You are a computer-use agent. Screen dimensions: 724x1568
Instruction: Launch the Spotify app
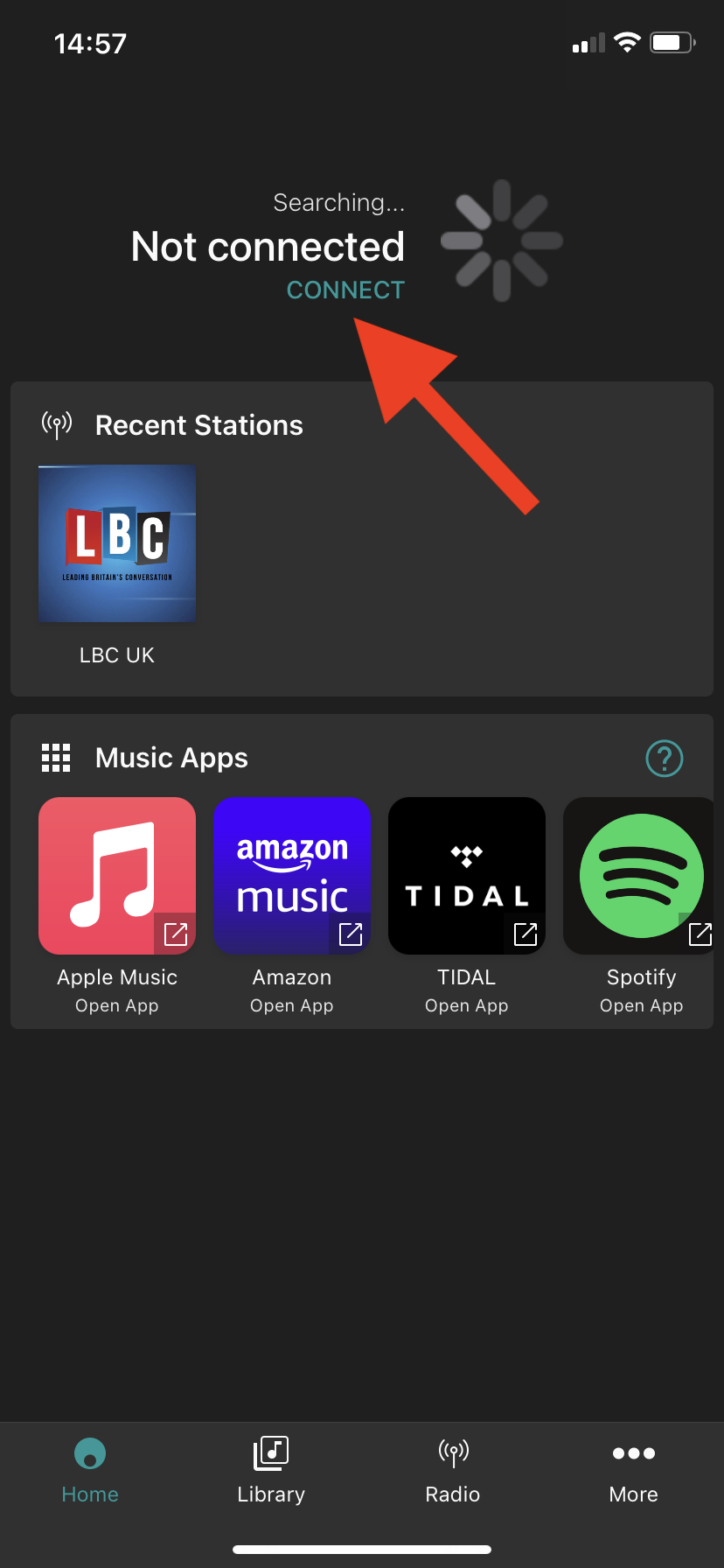[x=640, y=876]
